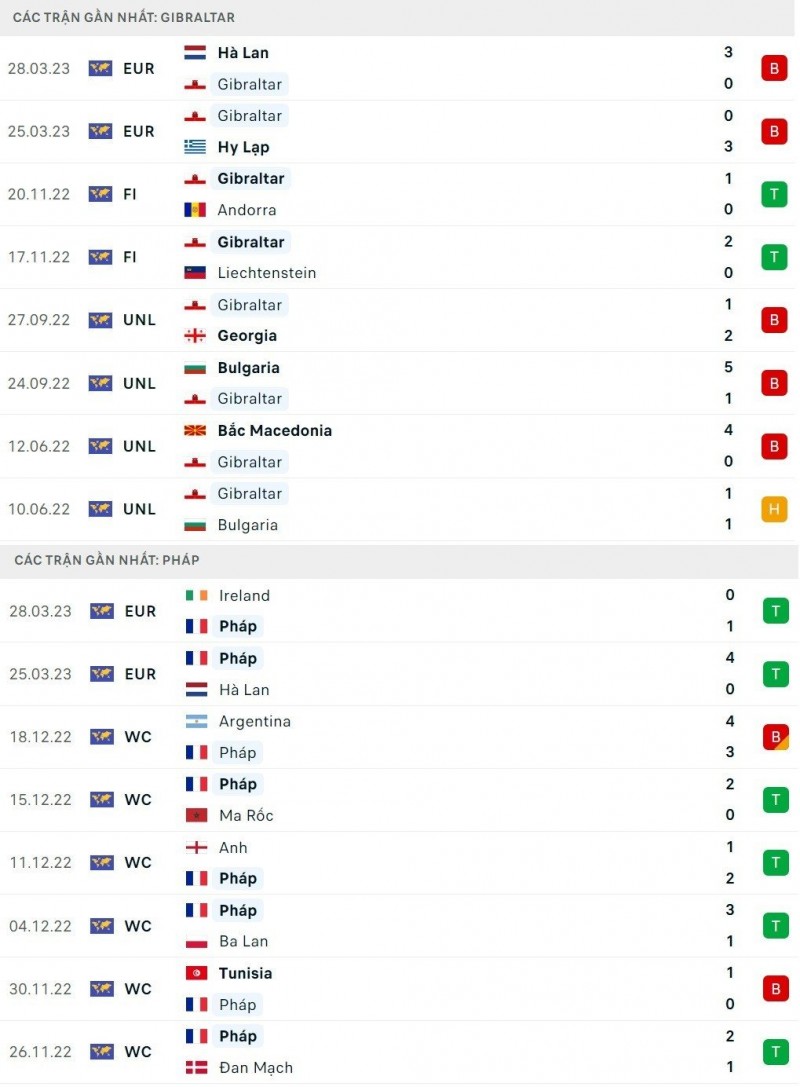Open the Pháp vs Đan Mạch match
This screenshot has height=1087, width=800.
click(x=400, y=1052)
